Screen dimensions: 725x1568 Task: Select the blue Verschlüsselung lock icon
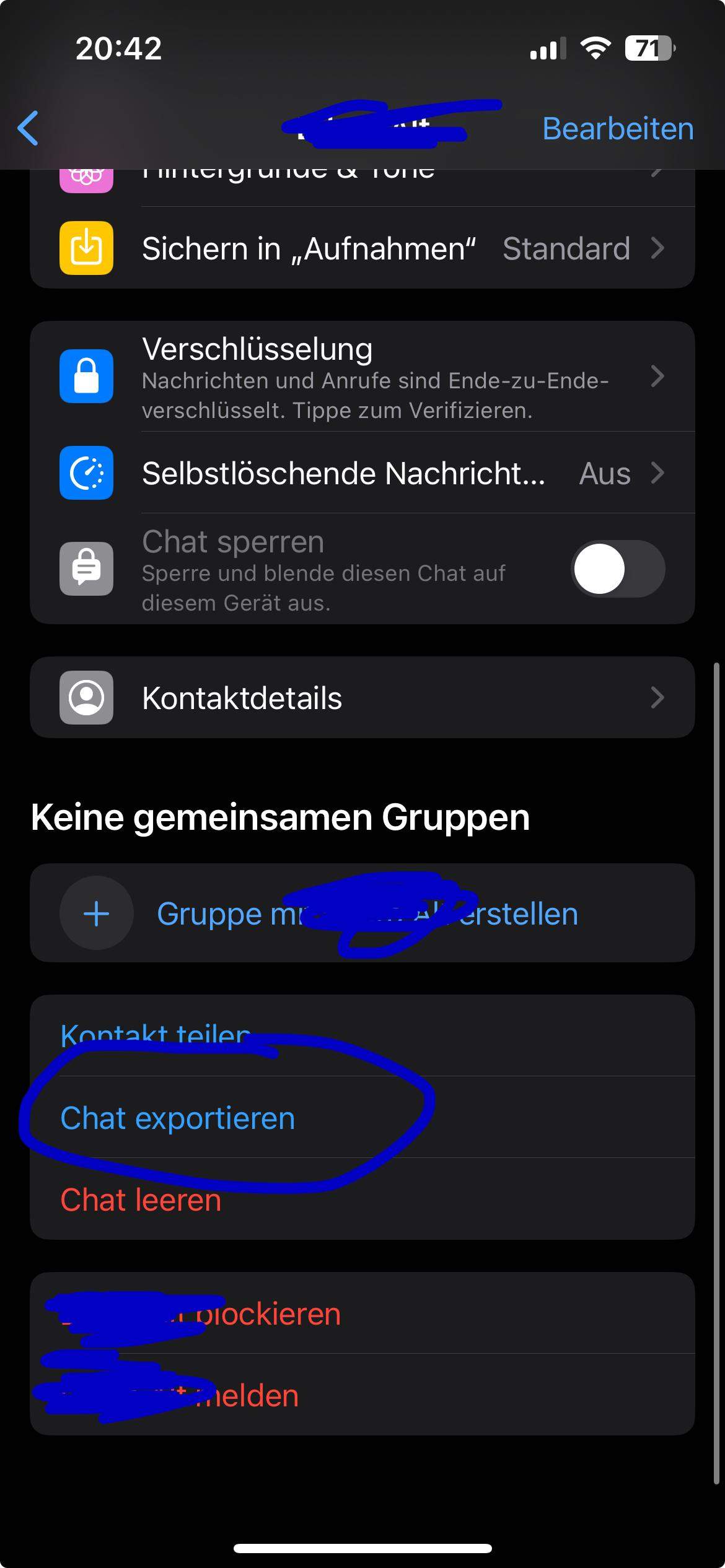tap(86, 378)
